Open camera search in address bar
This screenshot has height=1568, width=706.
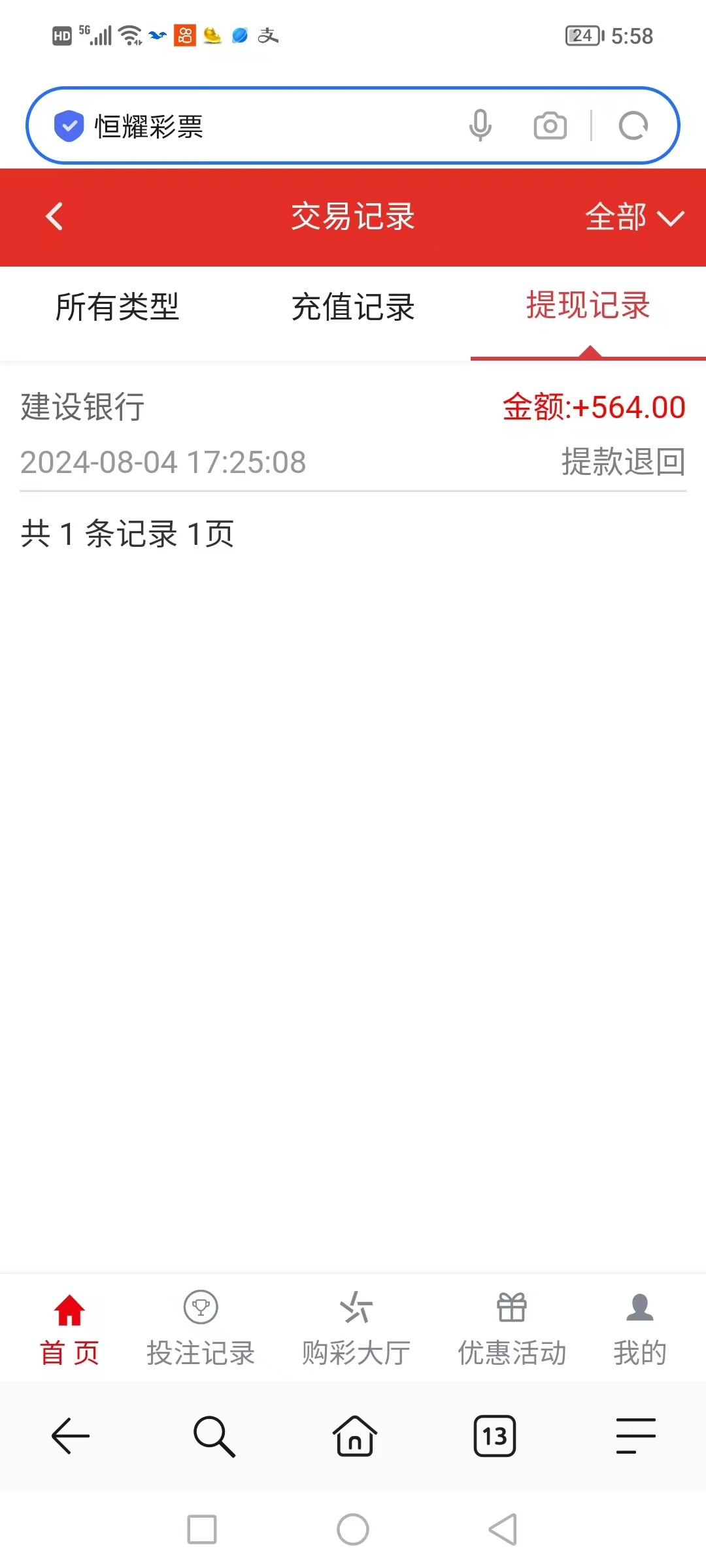550,125
